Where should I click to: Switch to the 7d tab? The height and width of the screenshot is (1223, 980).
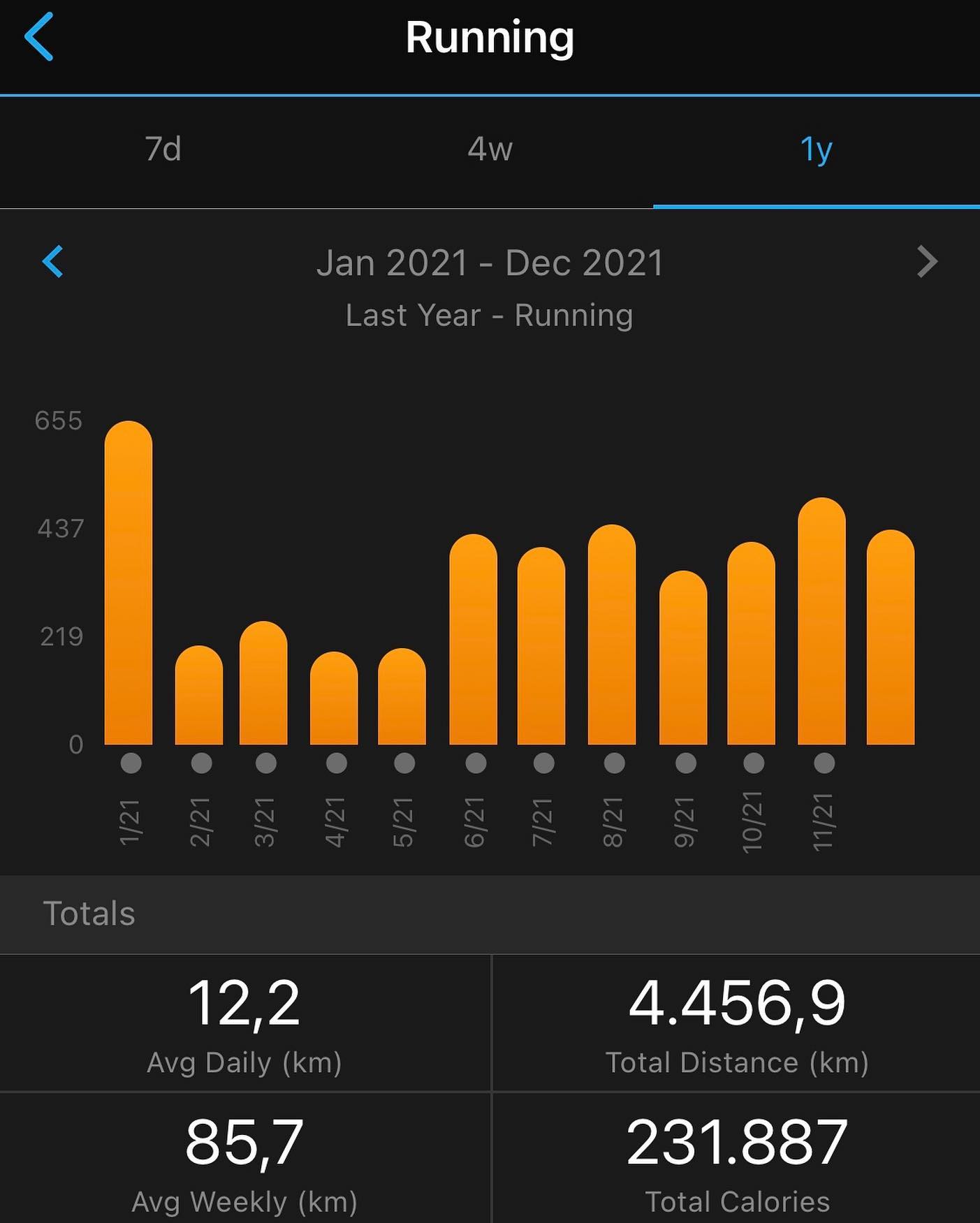click(x=163, y=149)
